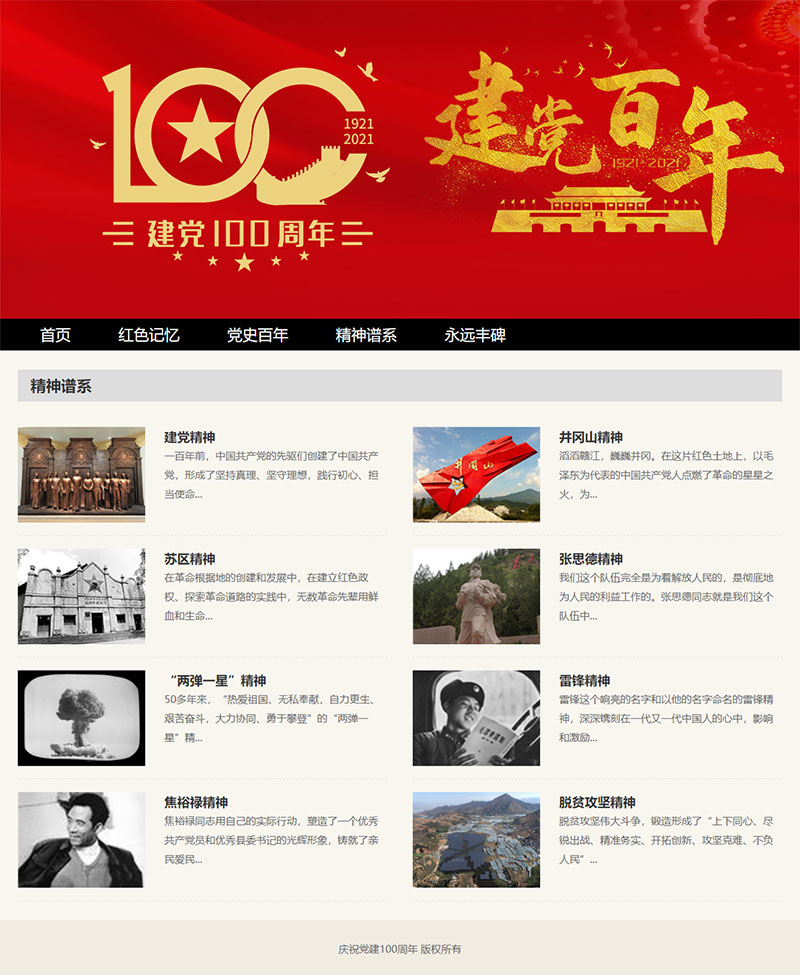Open the 焦裕禄精神 article title
This screenshot has height=975, width=800.
point(196,802)
